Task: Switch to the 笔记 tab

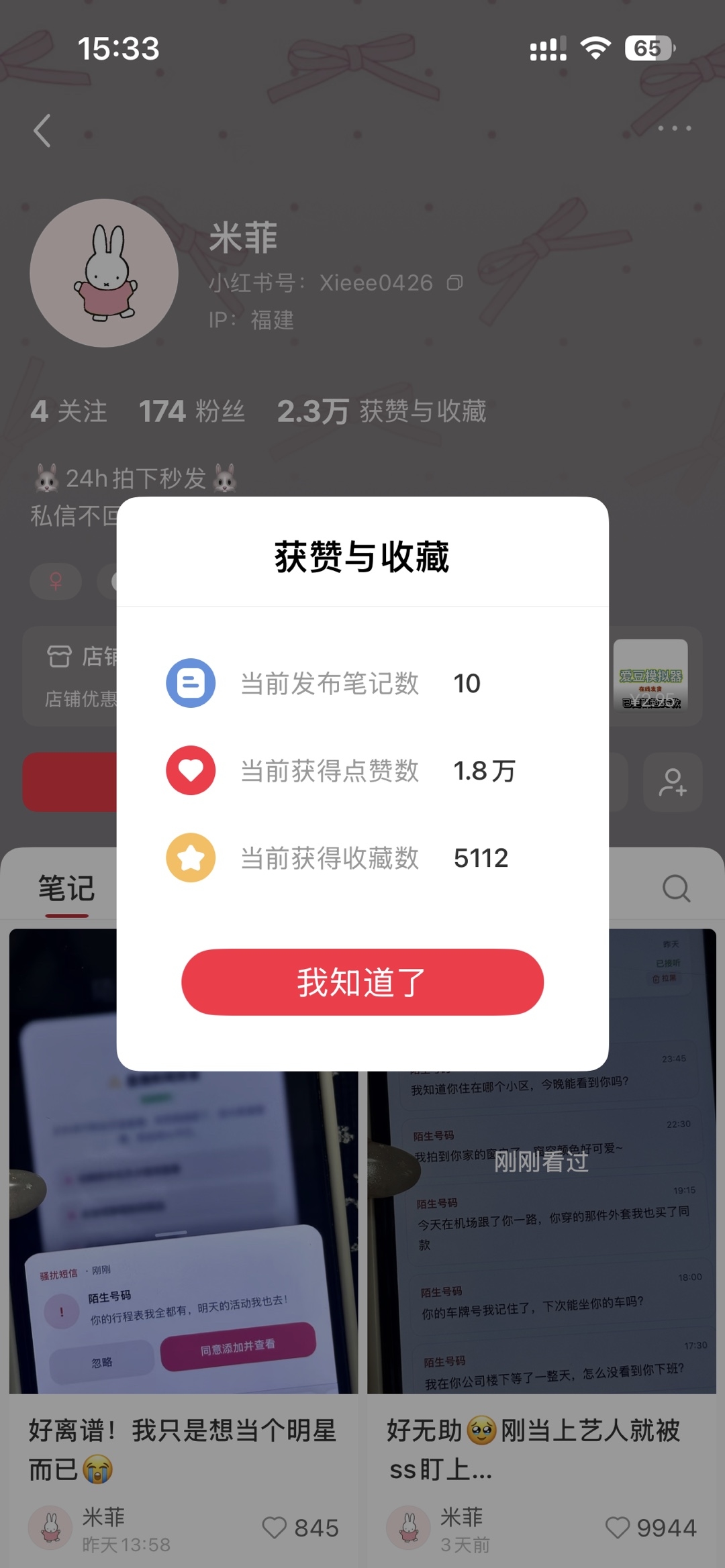Action: pyautogui.click(x=66, y=888)
